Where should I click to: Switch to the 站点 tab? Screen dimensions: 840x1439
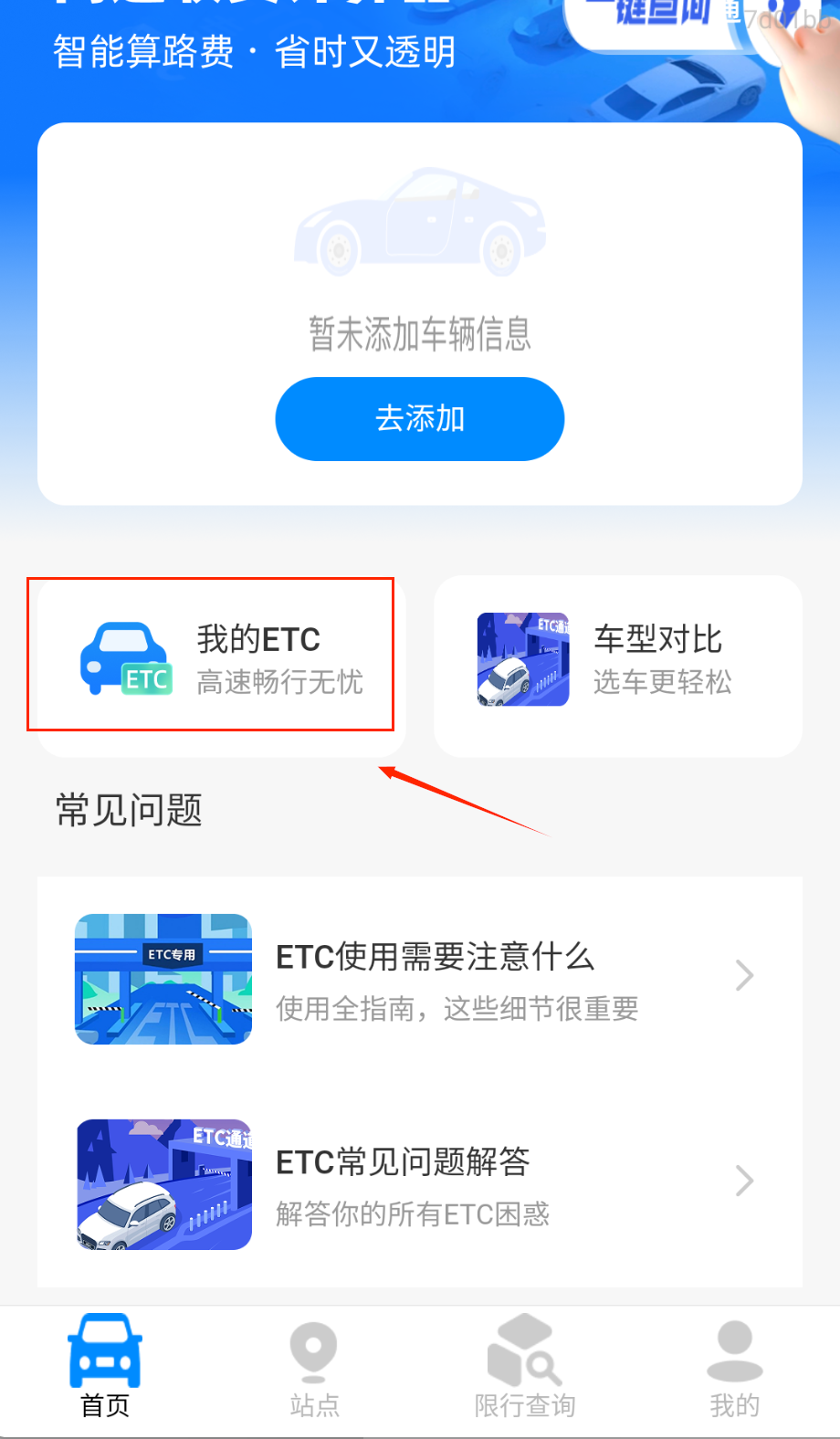click(x=314, y=1367)
